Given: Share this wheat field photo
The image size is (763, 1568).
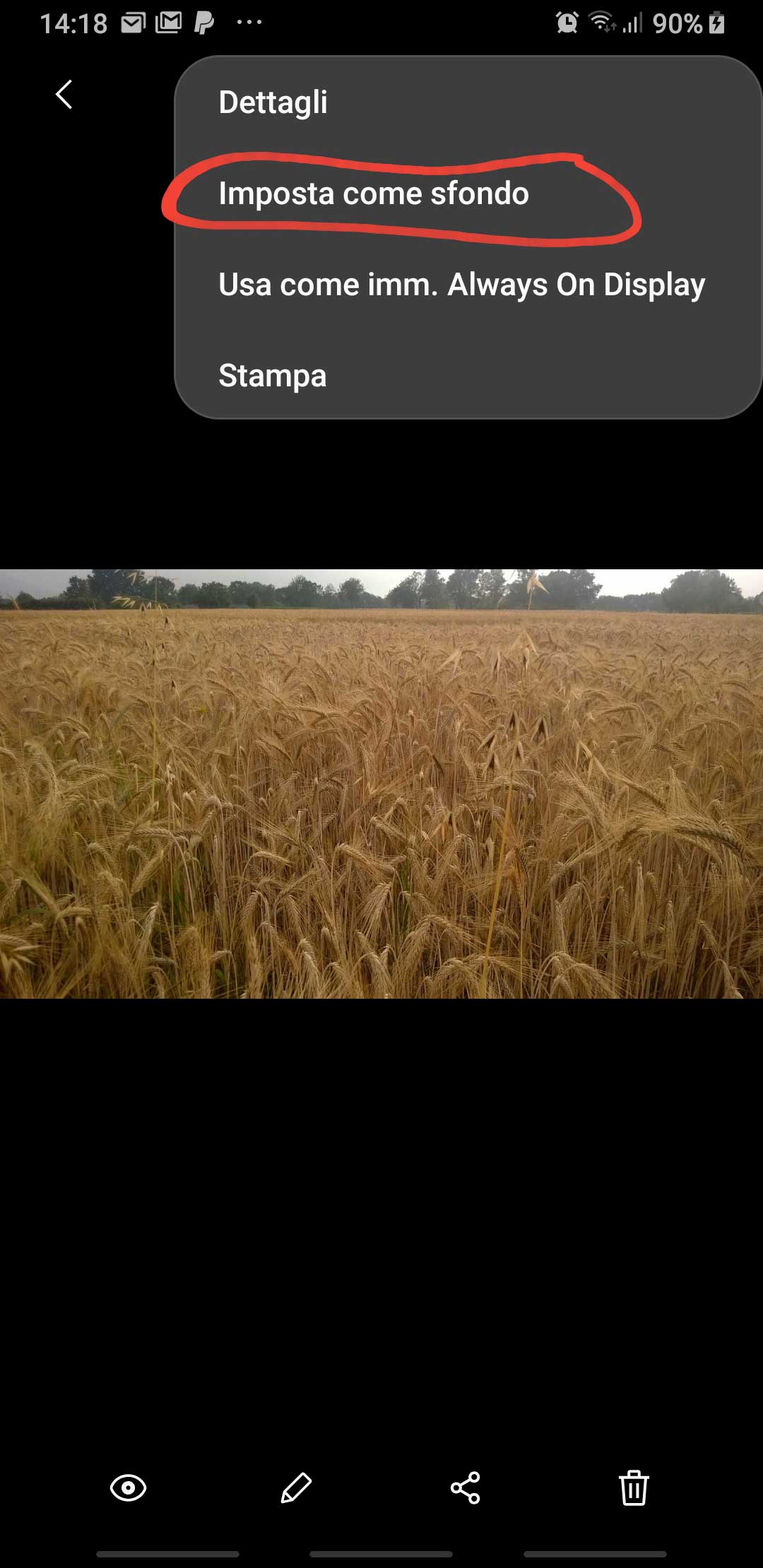Looking at the screenshot, I should click(x=465, y=1488).
